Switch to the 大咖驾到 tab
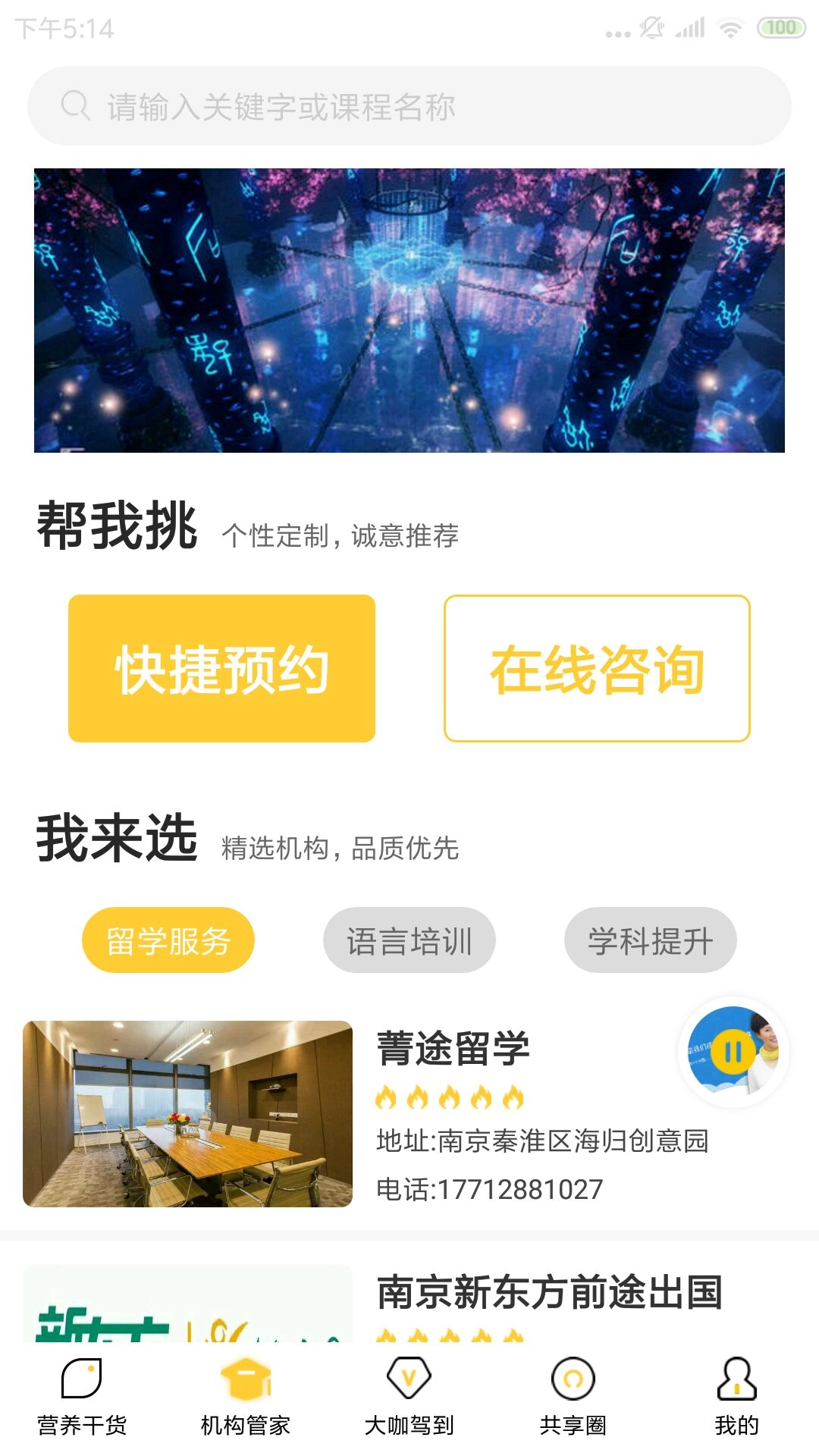The height and width of the screenshot is (1456, 819). tap(409, 1395)
